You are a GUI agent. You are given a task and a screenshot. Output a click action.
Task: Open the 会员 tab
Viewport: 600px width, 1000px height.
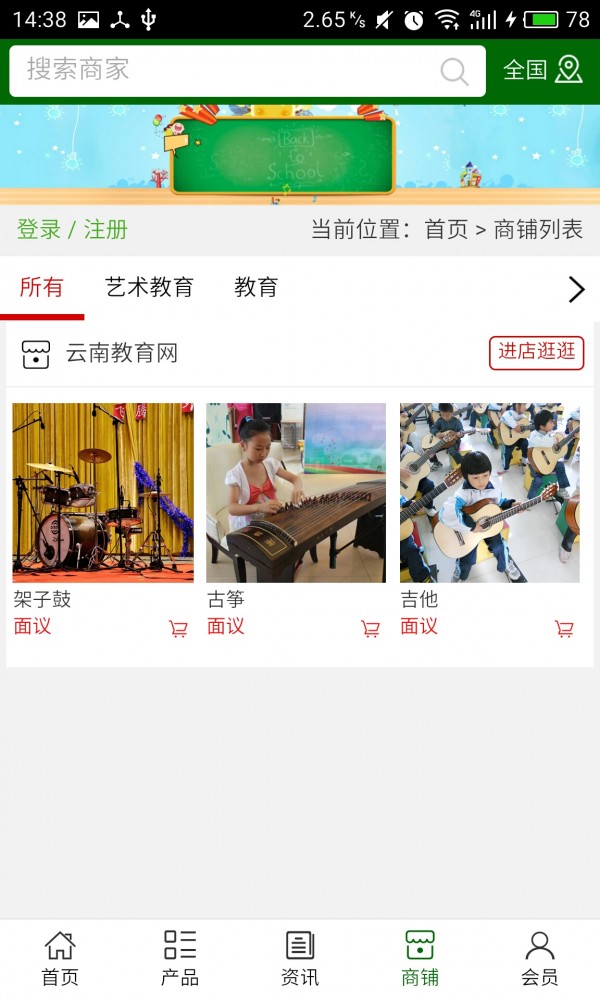point(539,959)
